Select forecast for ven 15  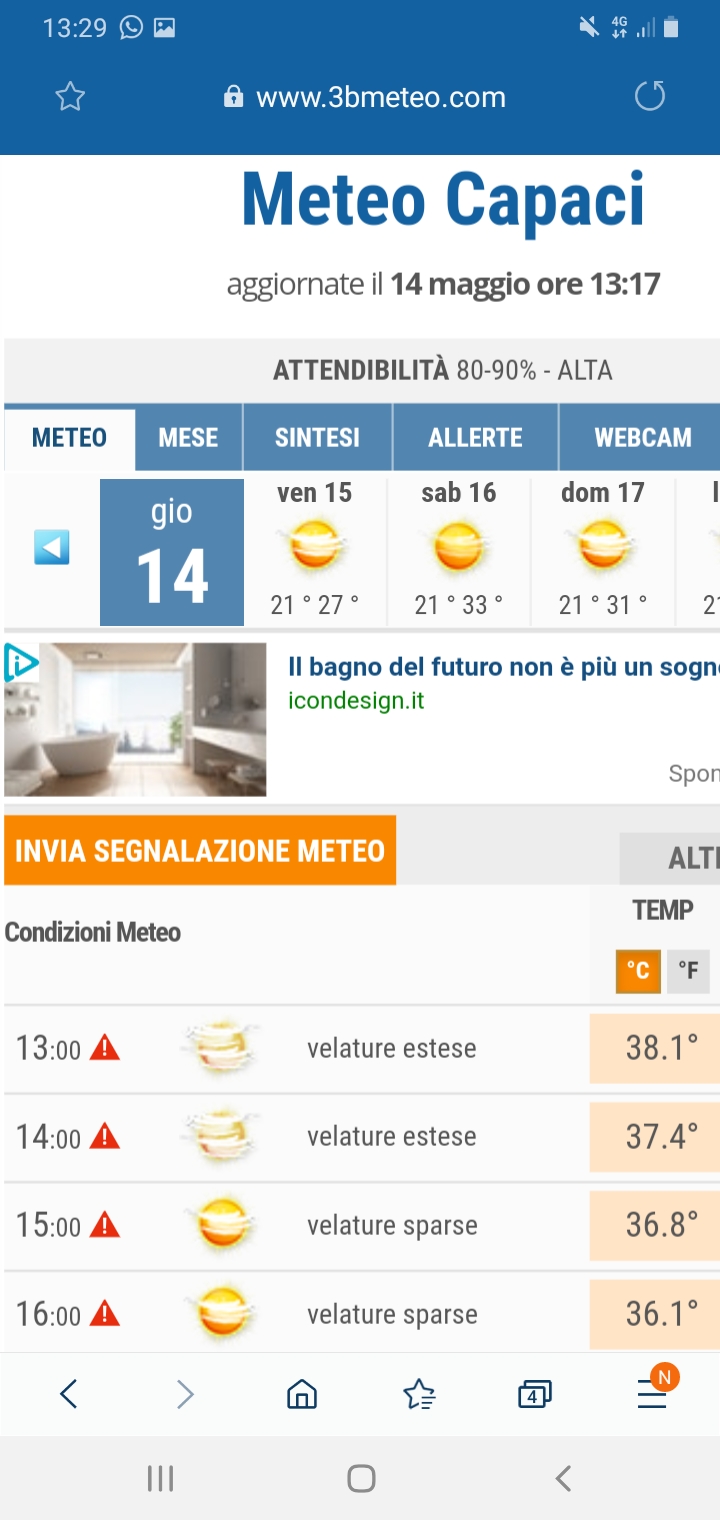(314, 550)
